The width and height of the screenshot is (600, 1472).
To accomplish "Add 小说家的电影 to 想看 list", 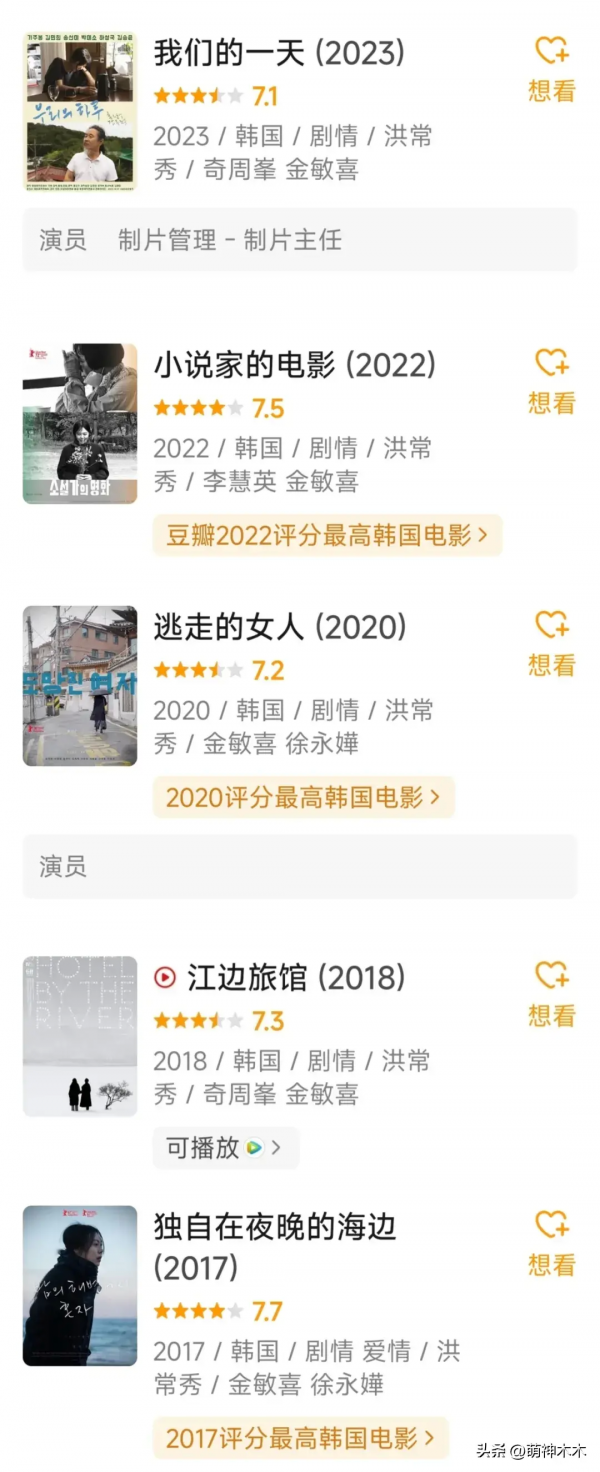I will pos(551,381).
